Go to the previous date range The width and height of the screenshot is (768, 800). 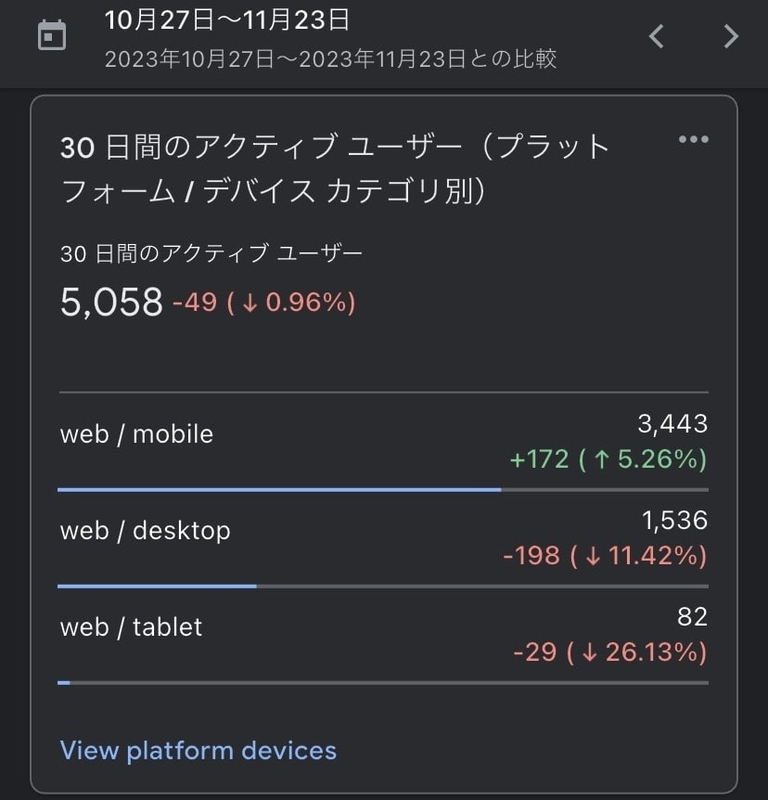[656, 37]
